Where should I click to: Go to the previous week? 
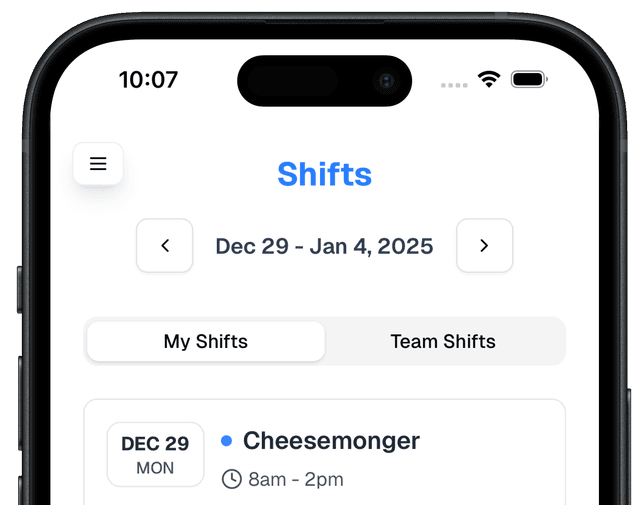tap(165, 245)
